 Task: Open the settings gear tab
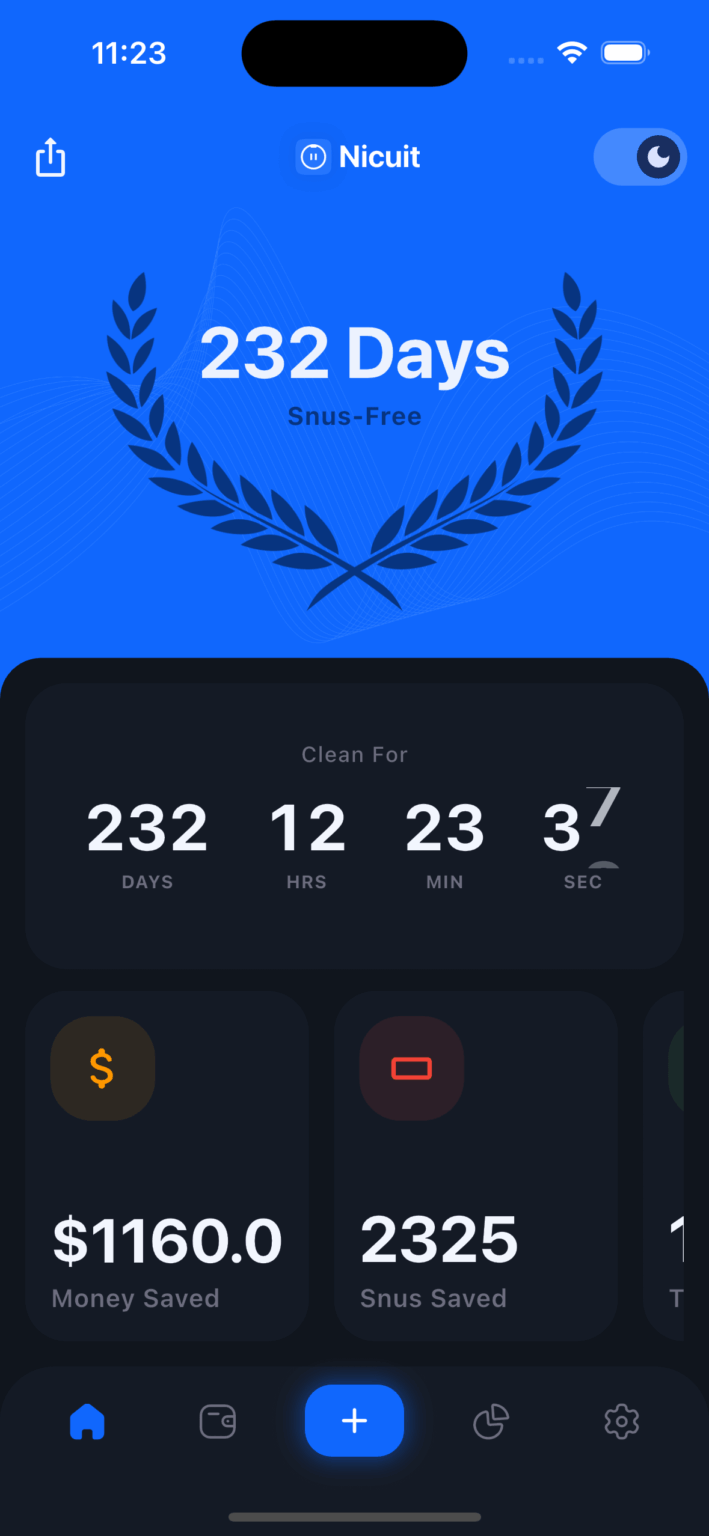[621, 1421]
